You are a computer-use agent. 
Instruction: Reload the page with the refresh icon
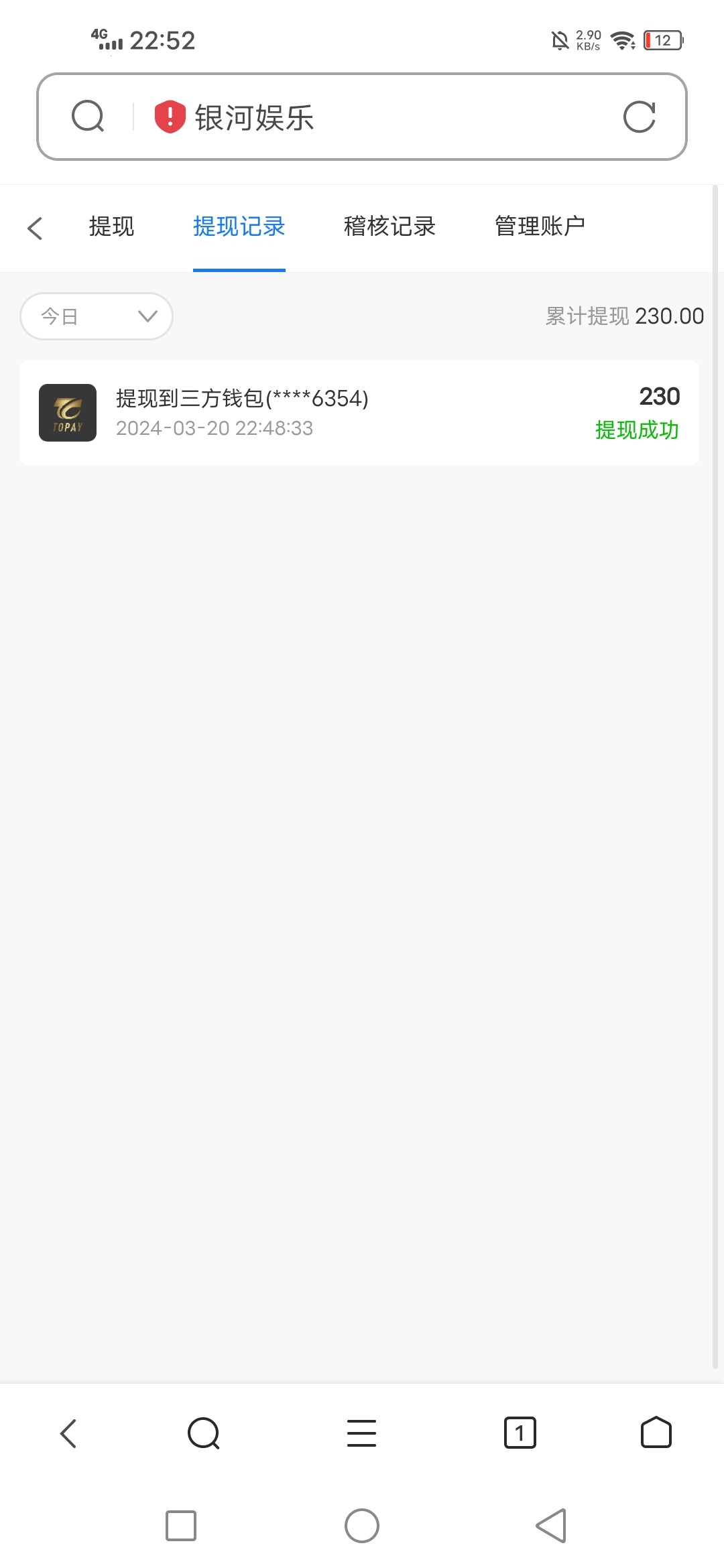(x=639, y=117)
